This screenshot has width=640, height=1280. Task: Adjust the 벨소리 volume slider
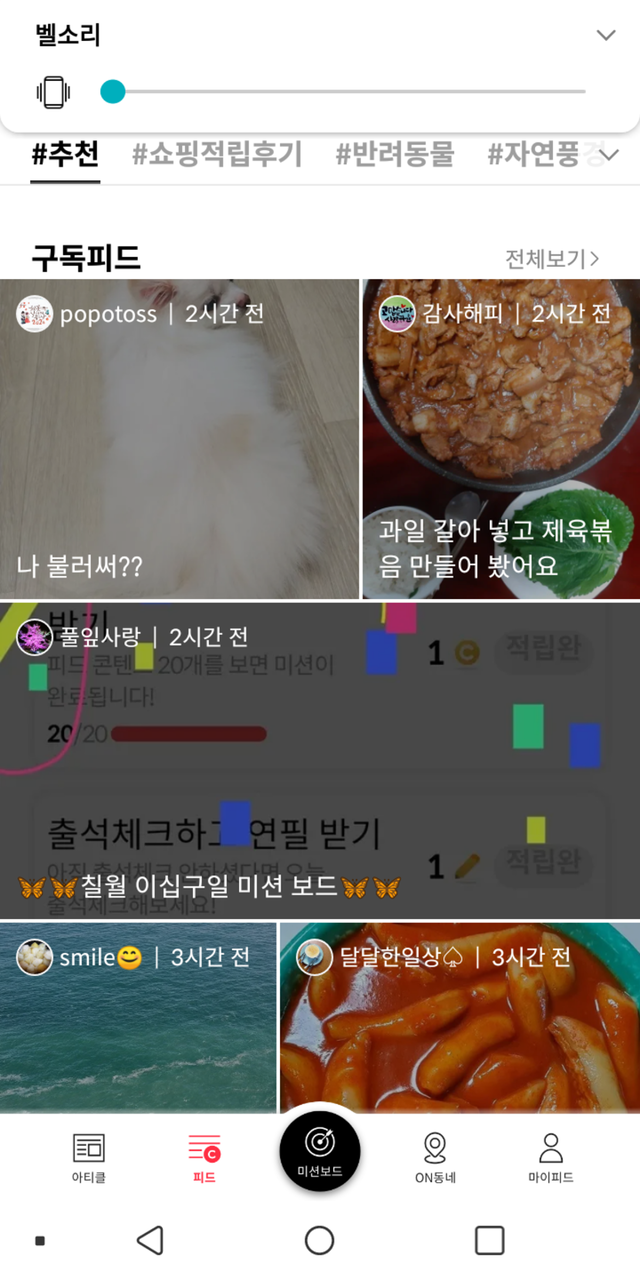(x=113, y=92)
